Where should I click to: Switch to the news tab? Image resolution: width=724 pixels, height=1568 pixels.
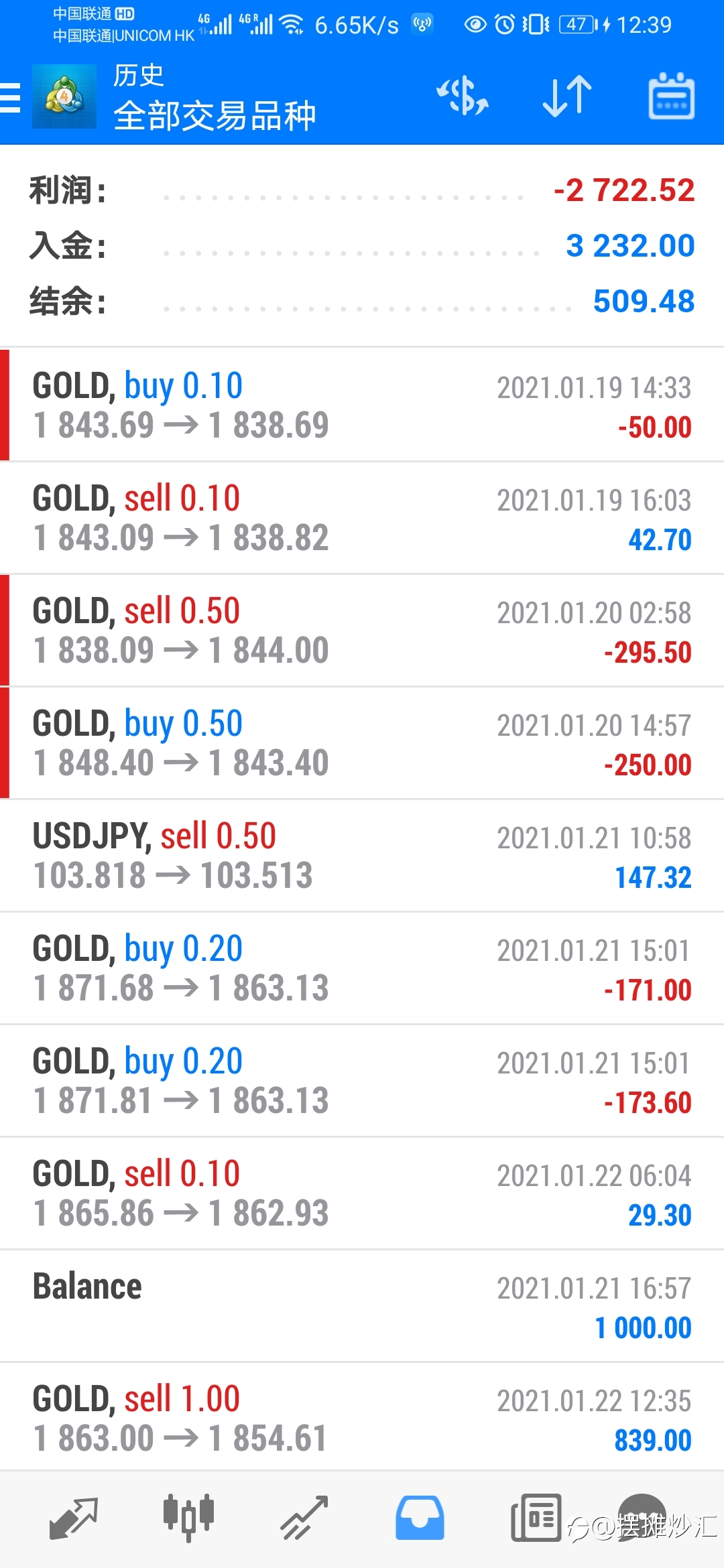click(536, 1518)
